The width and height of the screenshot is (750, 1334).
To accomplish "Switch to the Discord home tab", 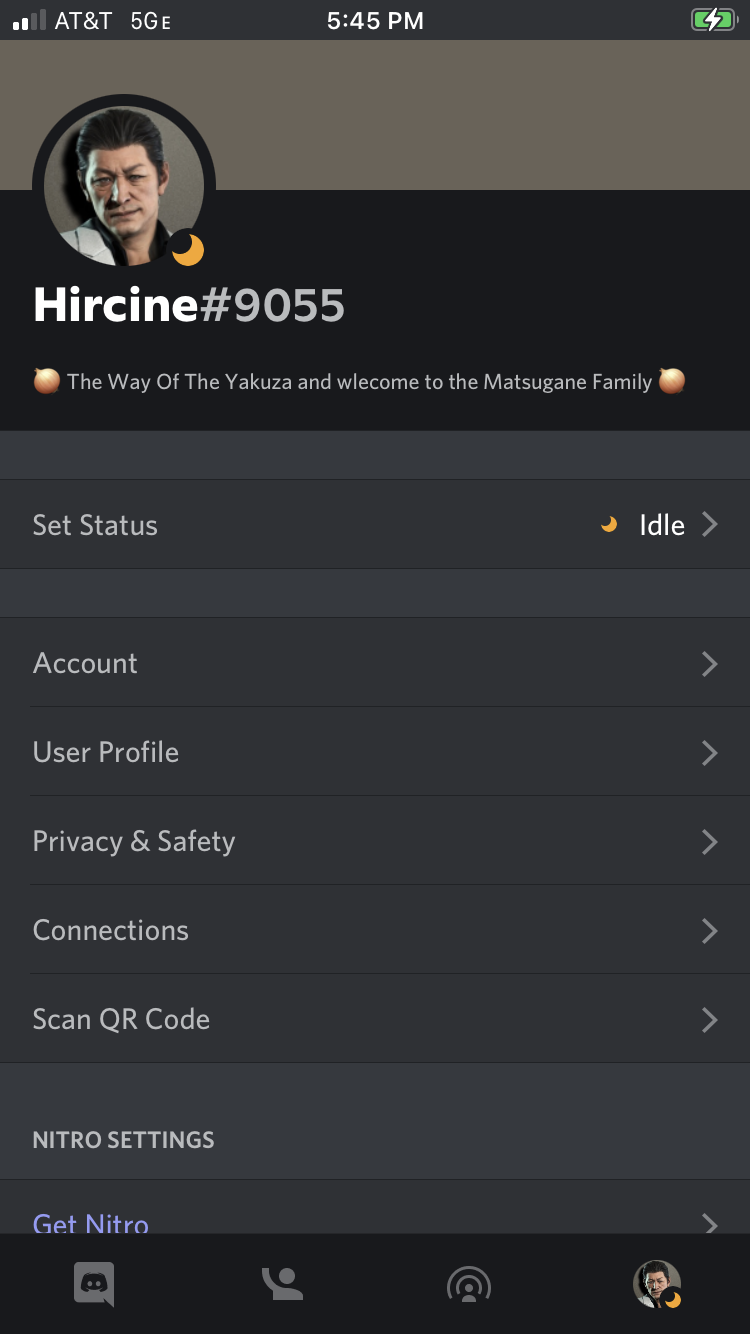I will [x=94, y=1284].
